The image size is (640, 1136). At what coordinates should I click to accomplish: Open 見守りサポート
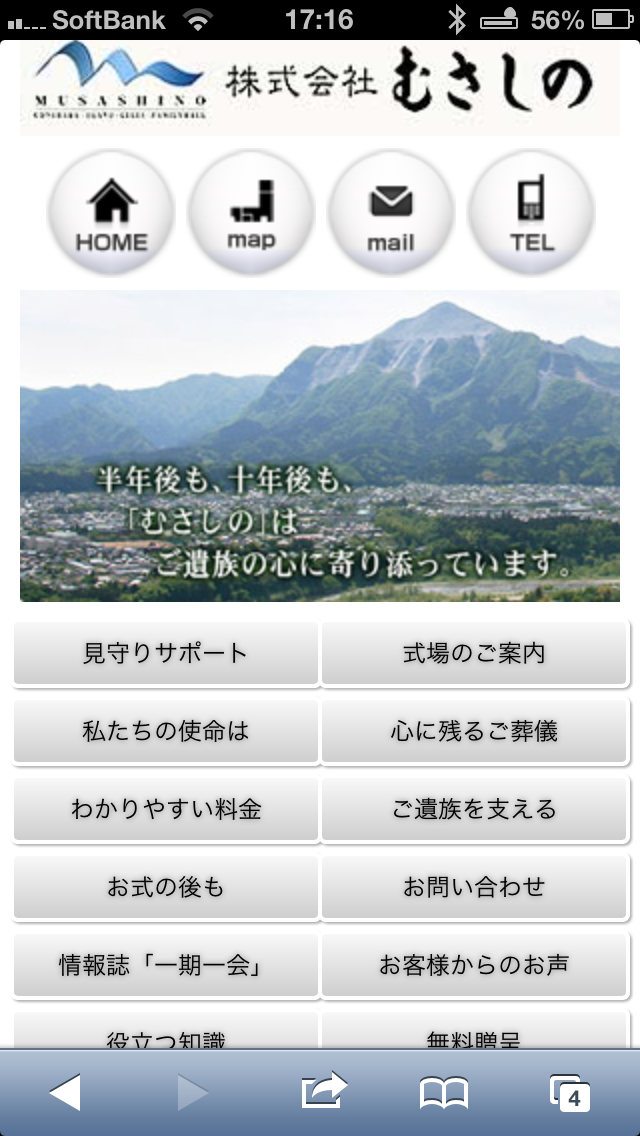[x=166, y=653]
